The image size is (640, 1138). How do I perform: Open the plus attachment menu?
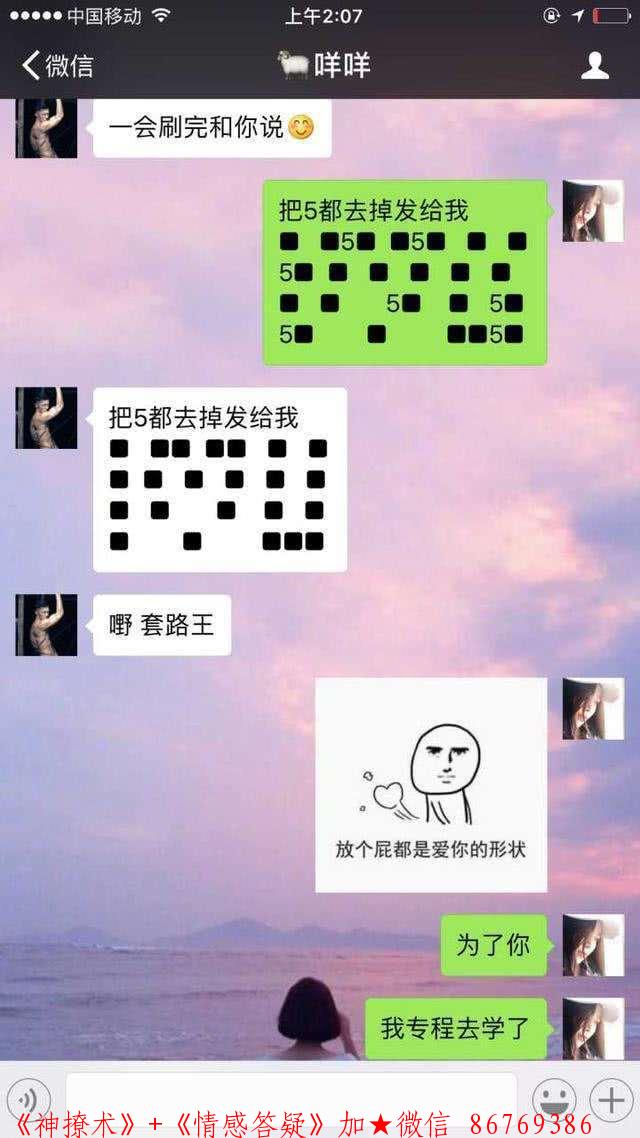(609, 1098)
